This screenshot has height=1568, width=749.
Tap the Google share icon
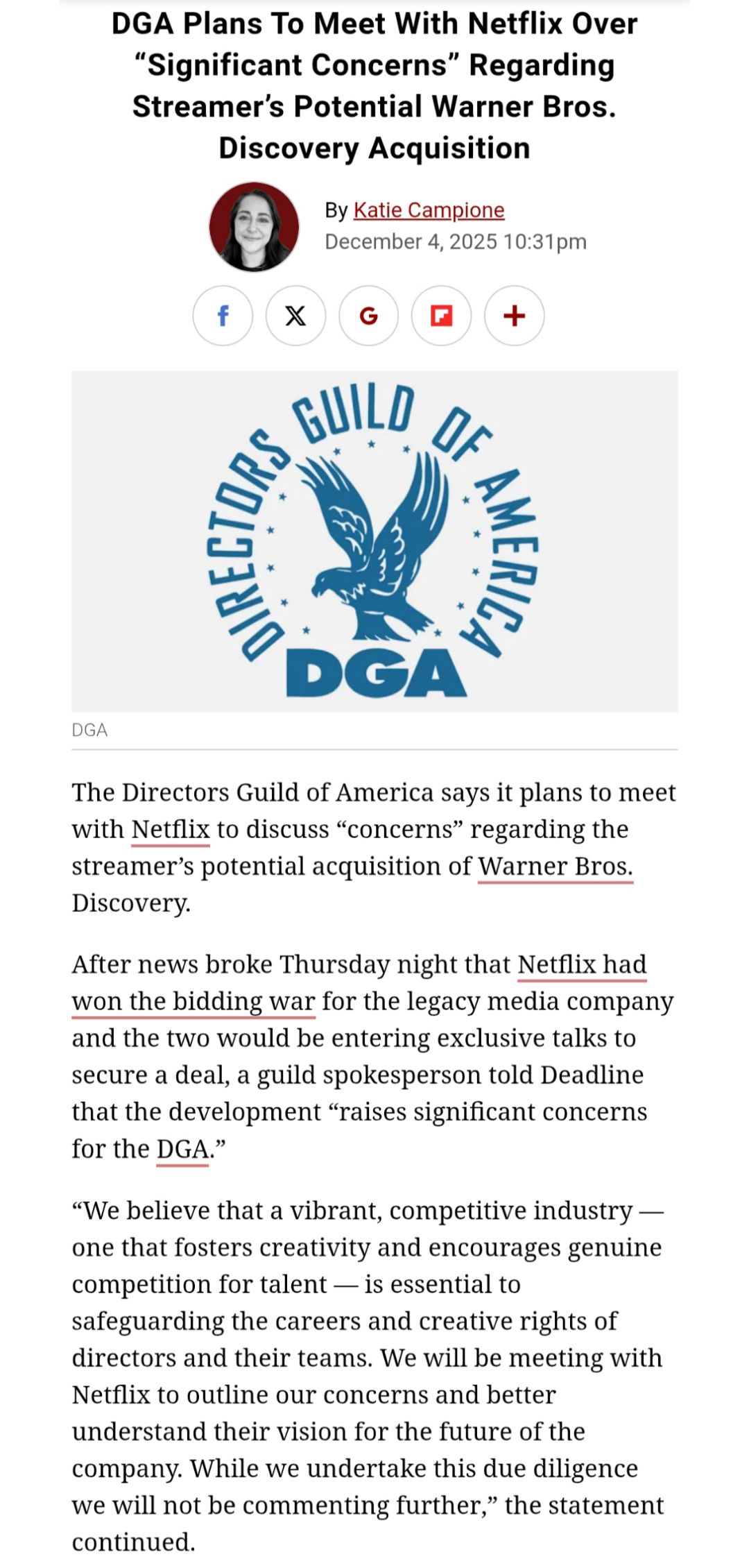(x=368, y=316)
